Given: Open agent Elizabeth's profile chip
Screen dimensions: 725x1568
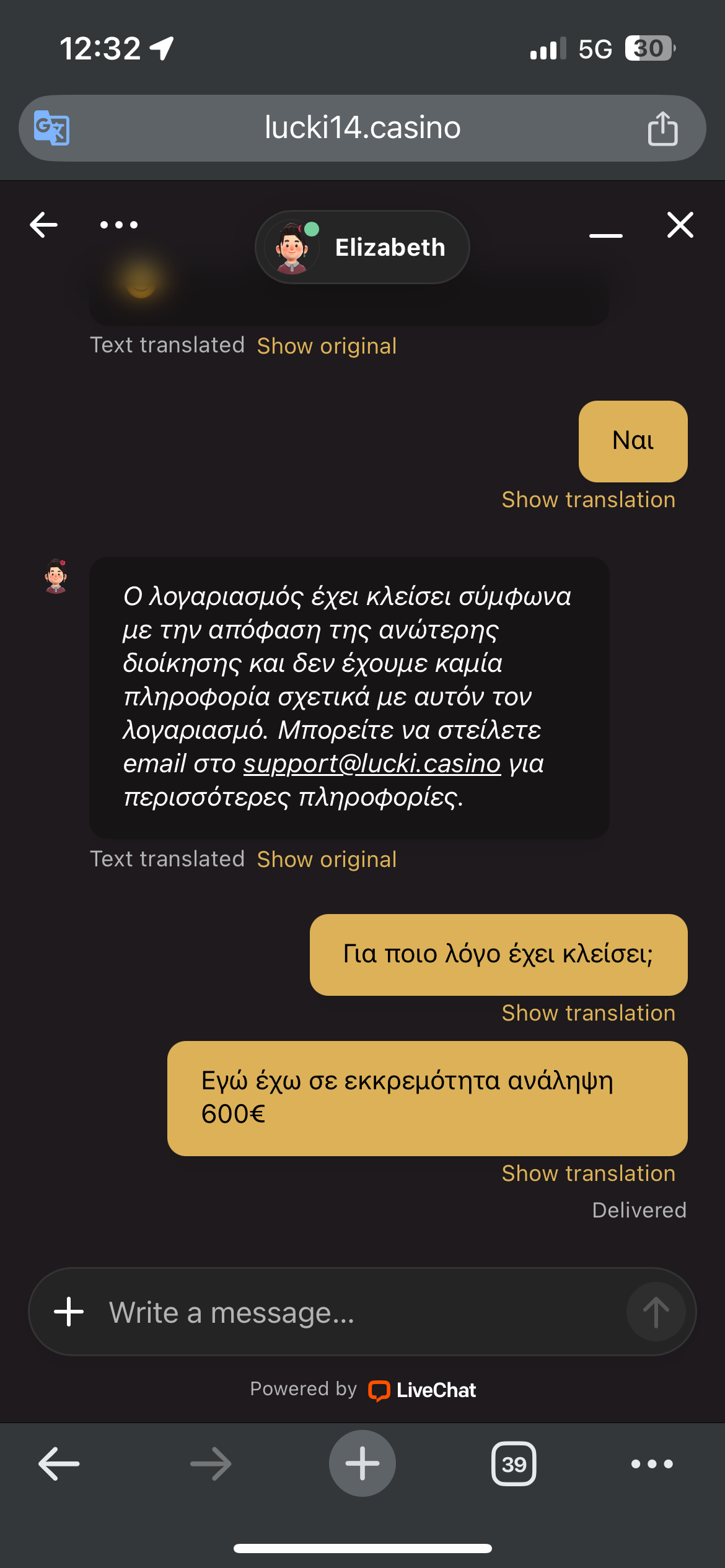Looking at the screenshot, I should 362,247.
